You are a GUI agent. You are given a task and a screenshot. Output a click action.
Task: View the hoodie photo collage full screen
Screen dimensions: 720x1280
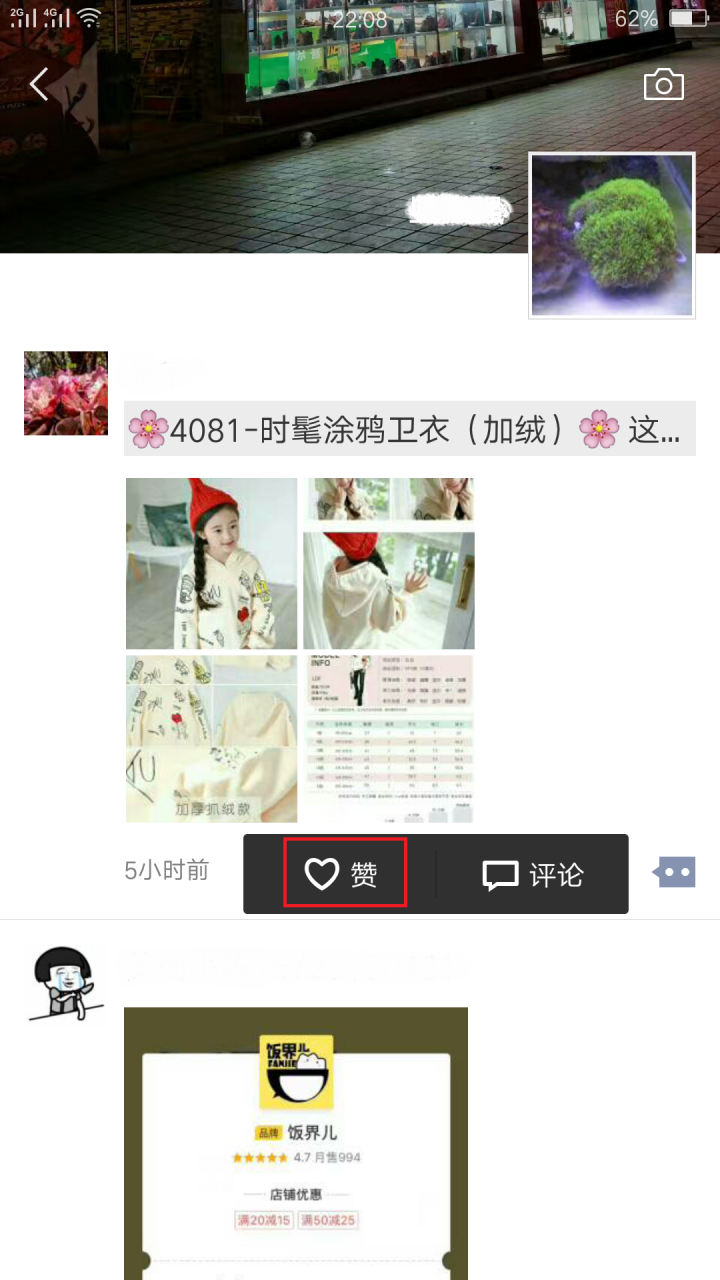pos(300,650)
